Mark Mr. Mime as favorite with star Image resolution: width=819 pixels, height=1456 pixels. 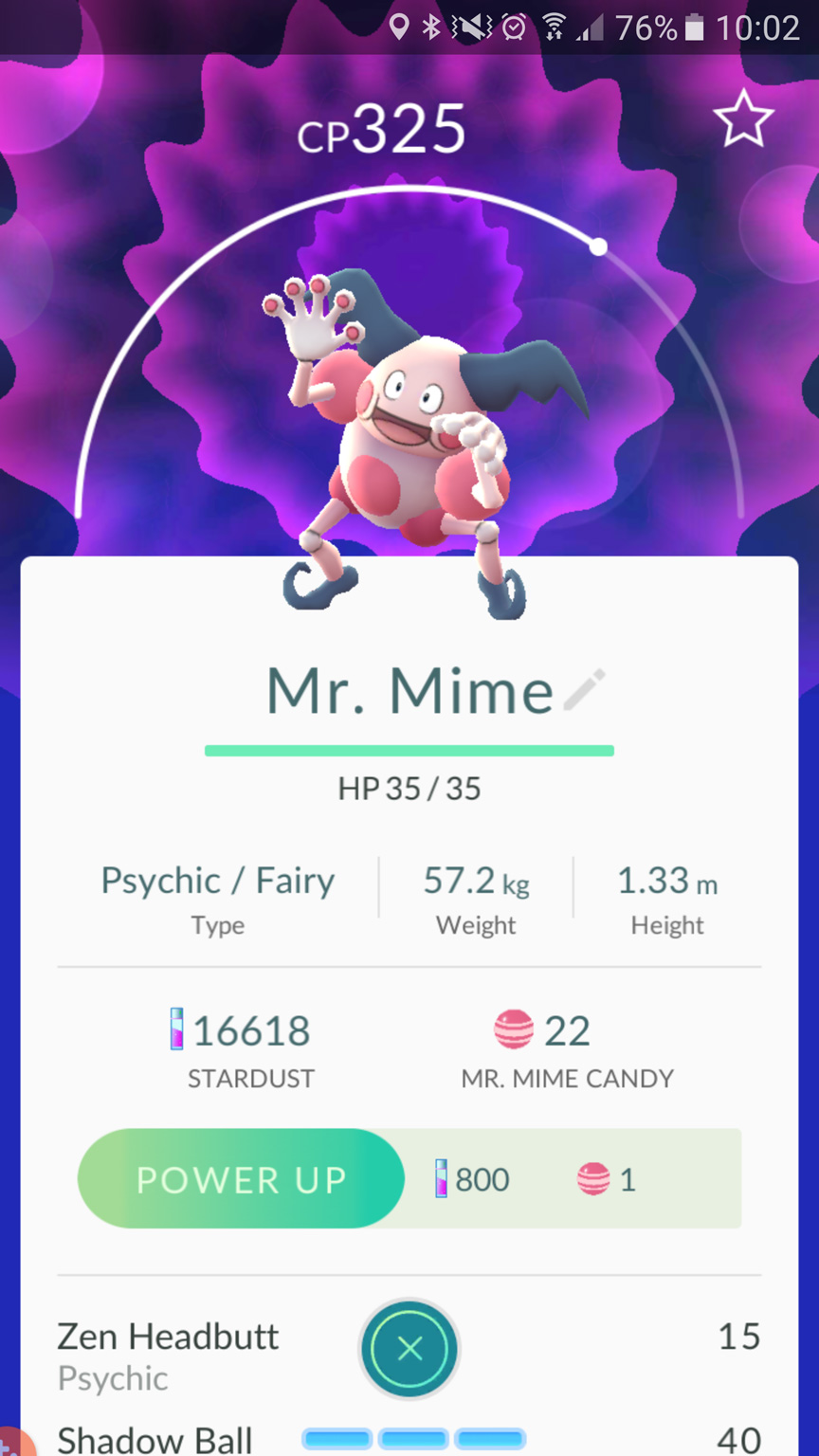(x=743, y=119)
